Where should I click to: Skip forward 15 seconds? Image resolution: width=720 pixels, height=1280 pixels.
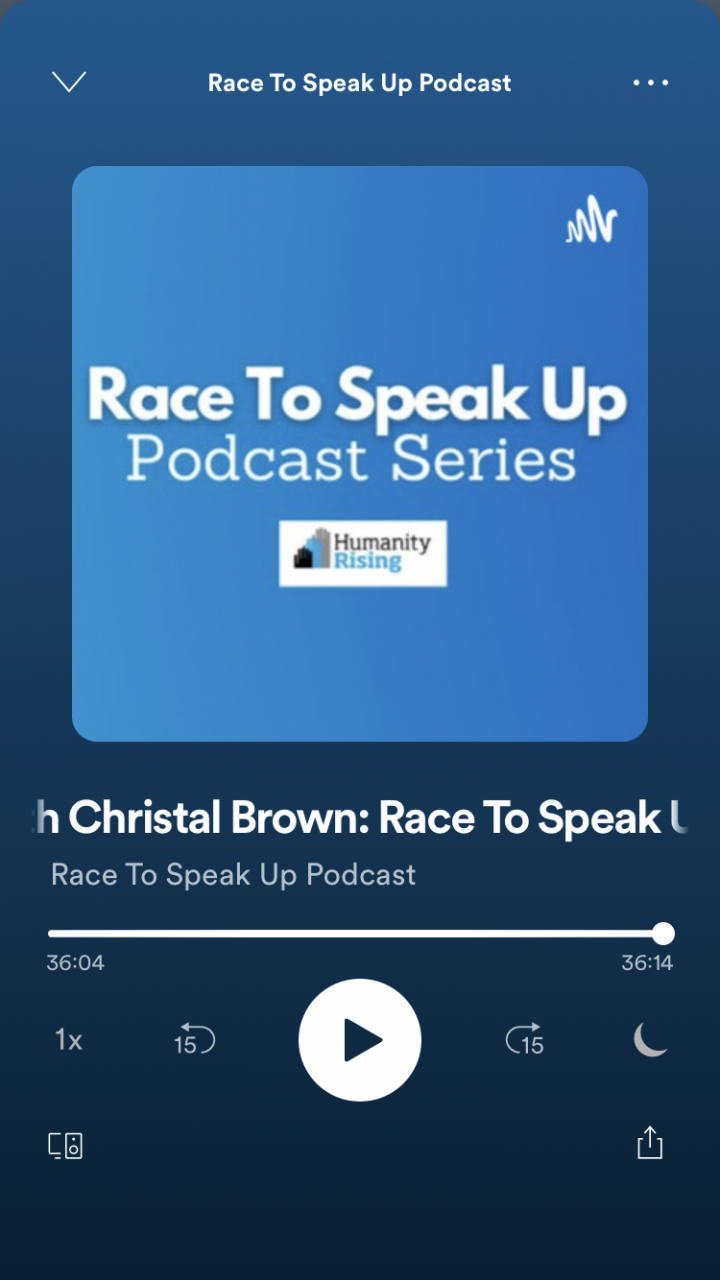pyautogui.click(x=525, y=1040)
